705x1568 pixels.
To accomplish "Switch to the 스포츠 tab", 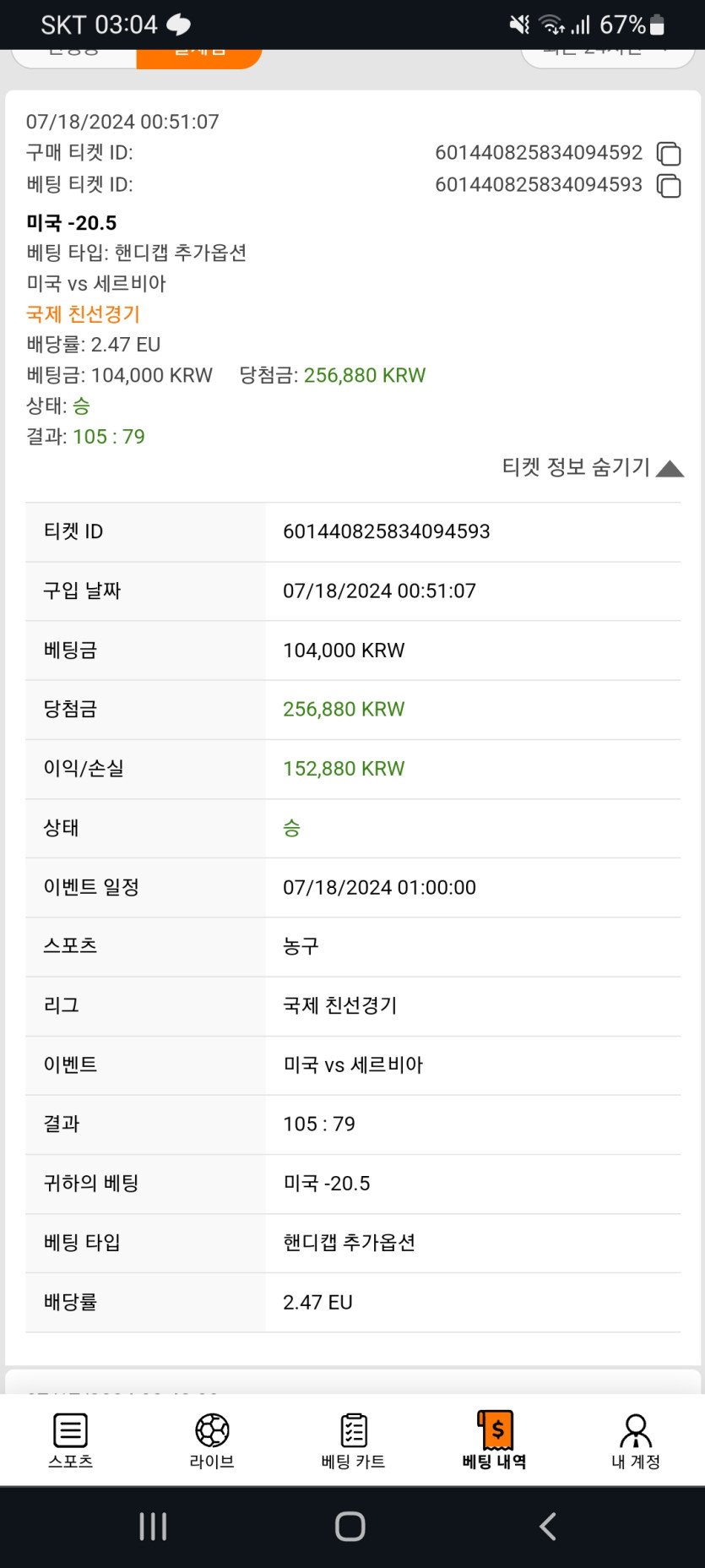I will [71, 1440].
